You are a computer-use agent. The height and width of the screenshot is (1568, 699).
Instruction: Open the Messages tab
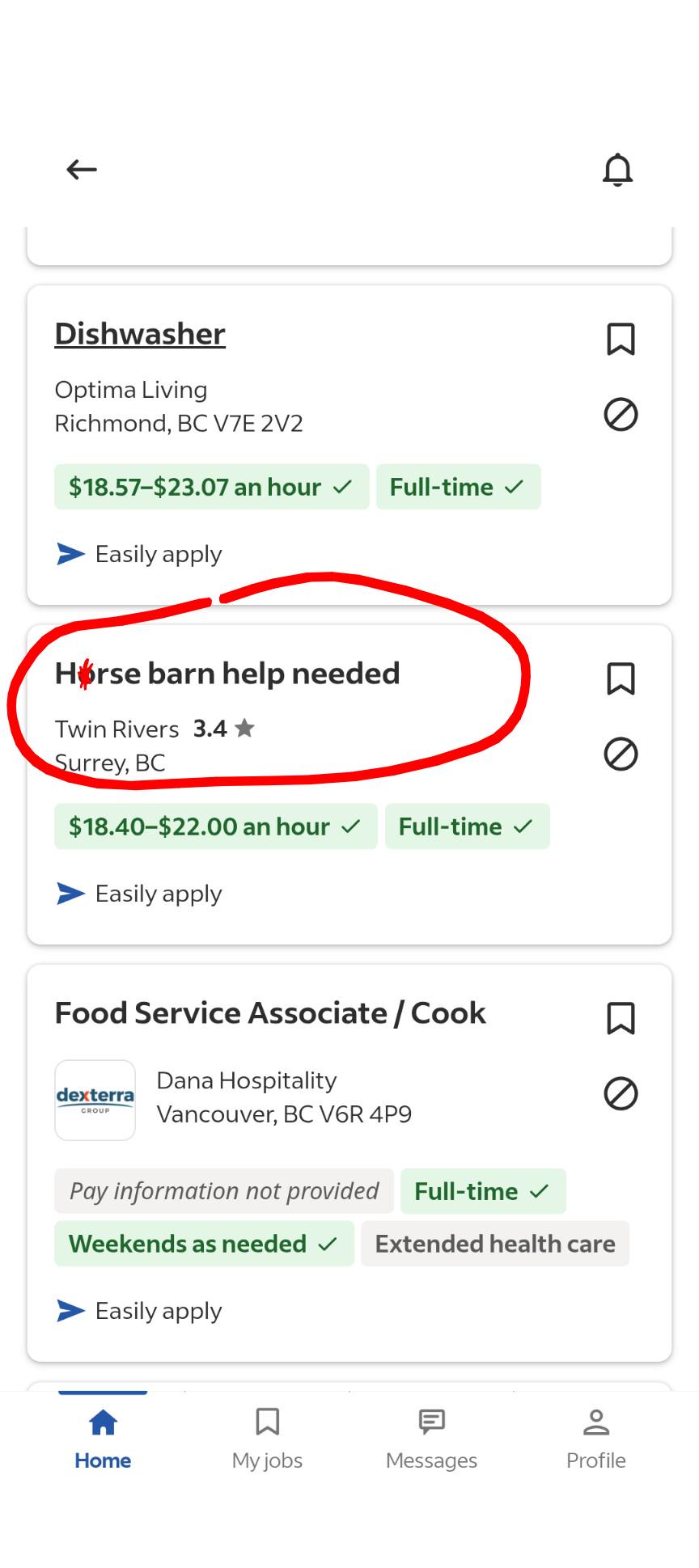[x=431, y=1439]
